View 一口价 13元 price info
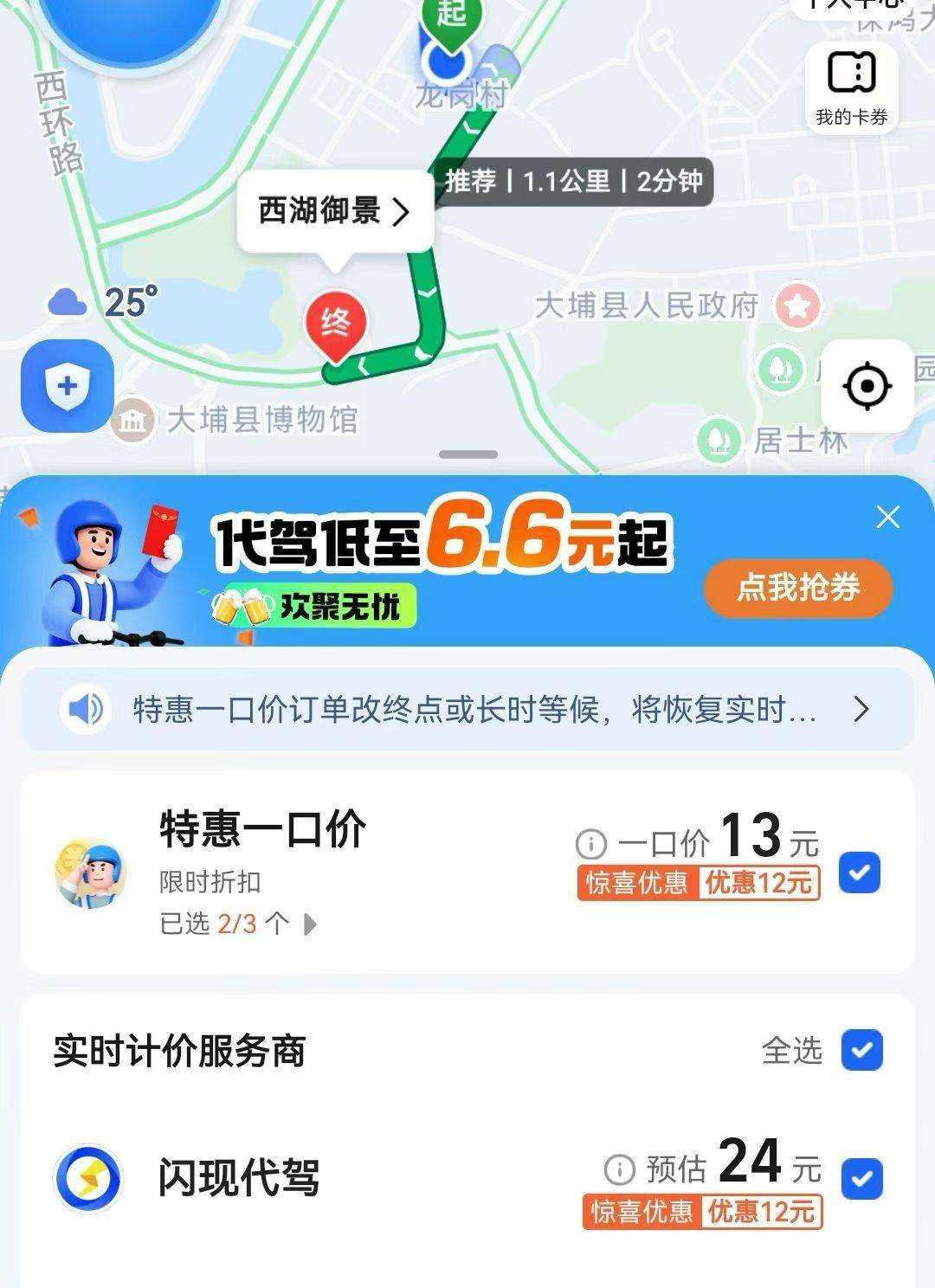Image resolution: width=935 pixels, height=1288 pixels. pyautogui.click(x=590, y=842)
